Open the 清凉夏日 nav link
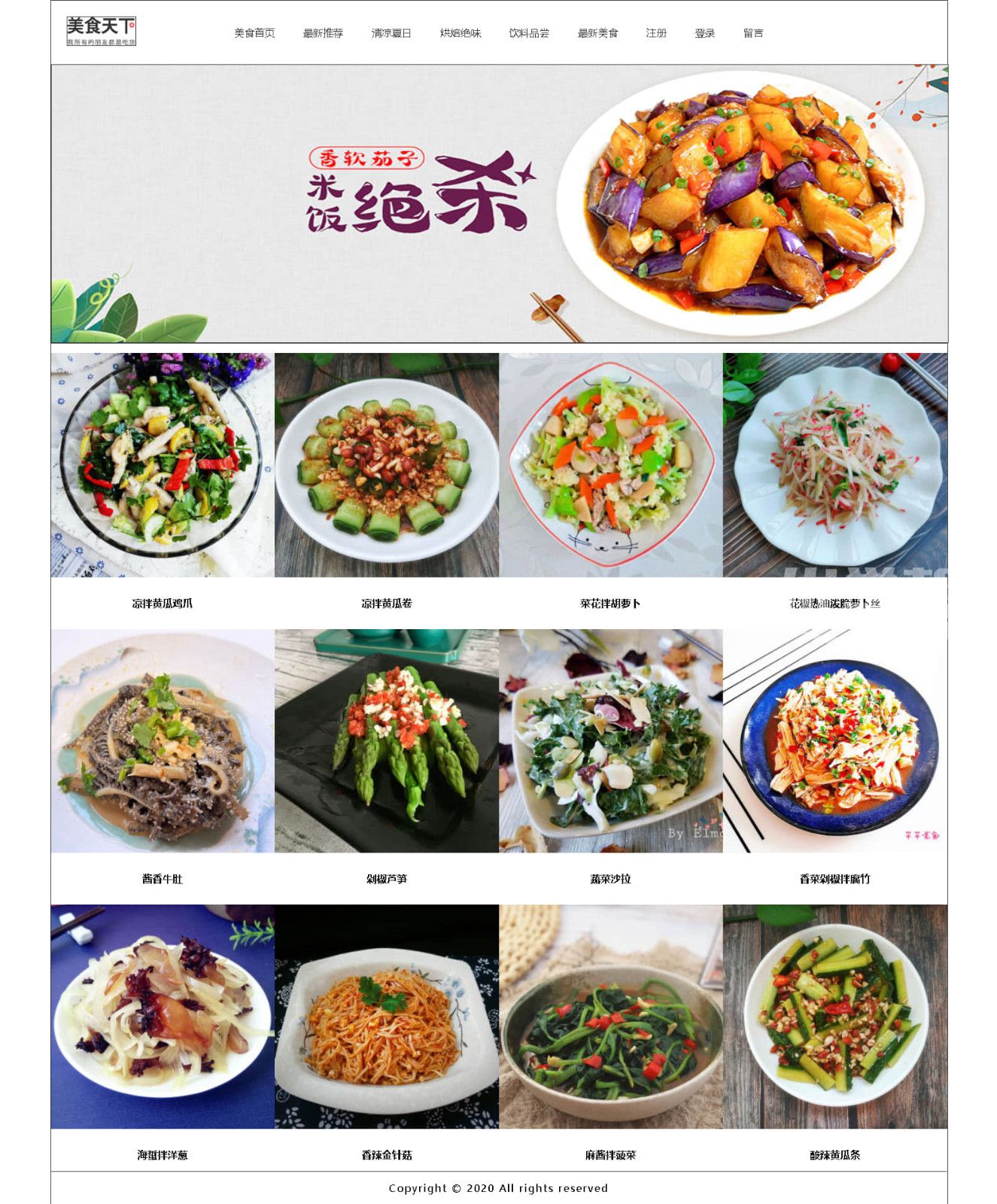 [x=391, y=33]
